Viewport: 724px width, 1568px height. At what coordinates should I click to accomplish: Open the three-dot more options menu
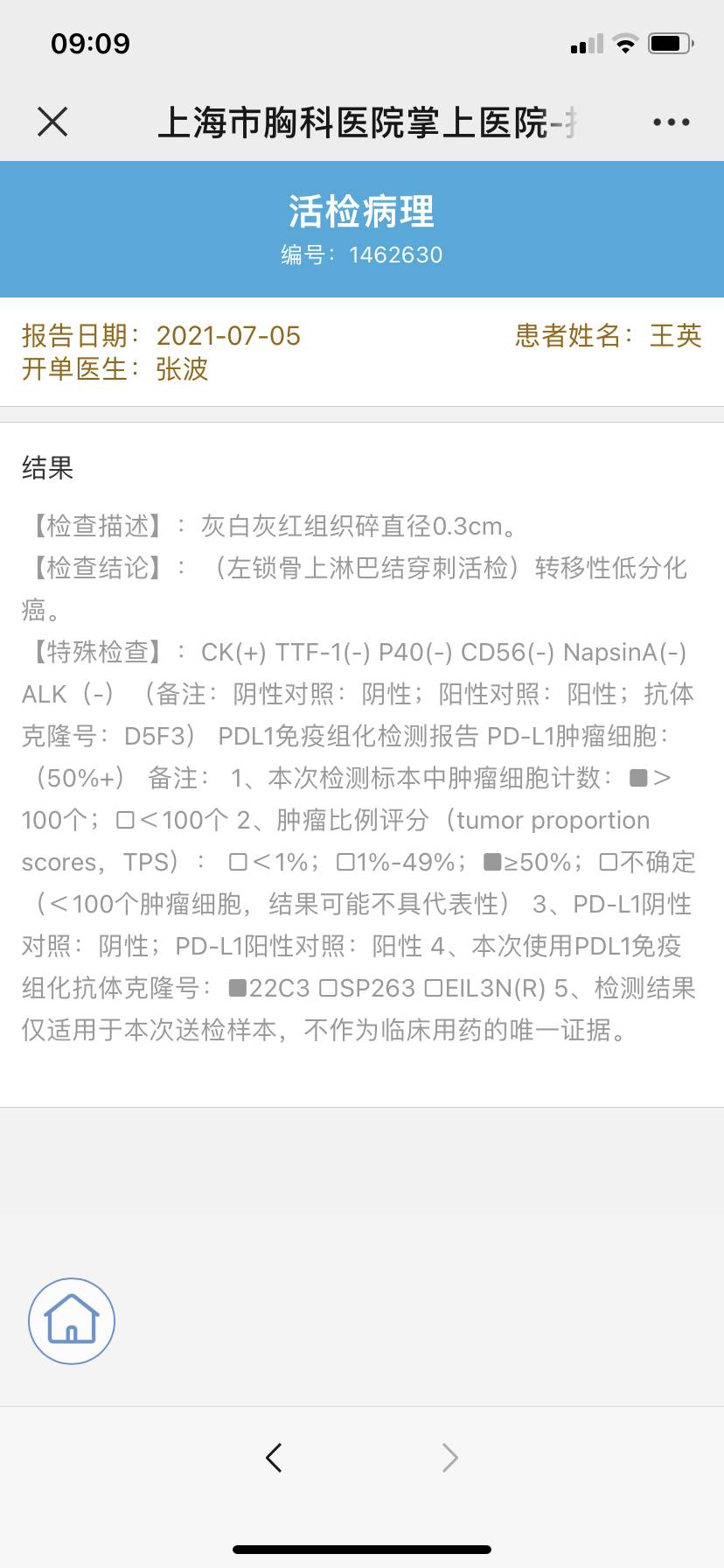(x=671, y=122)
